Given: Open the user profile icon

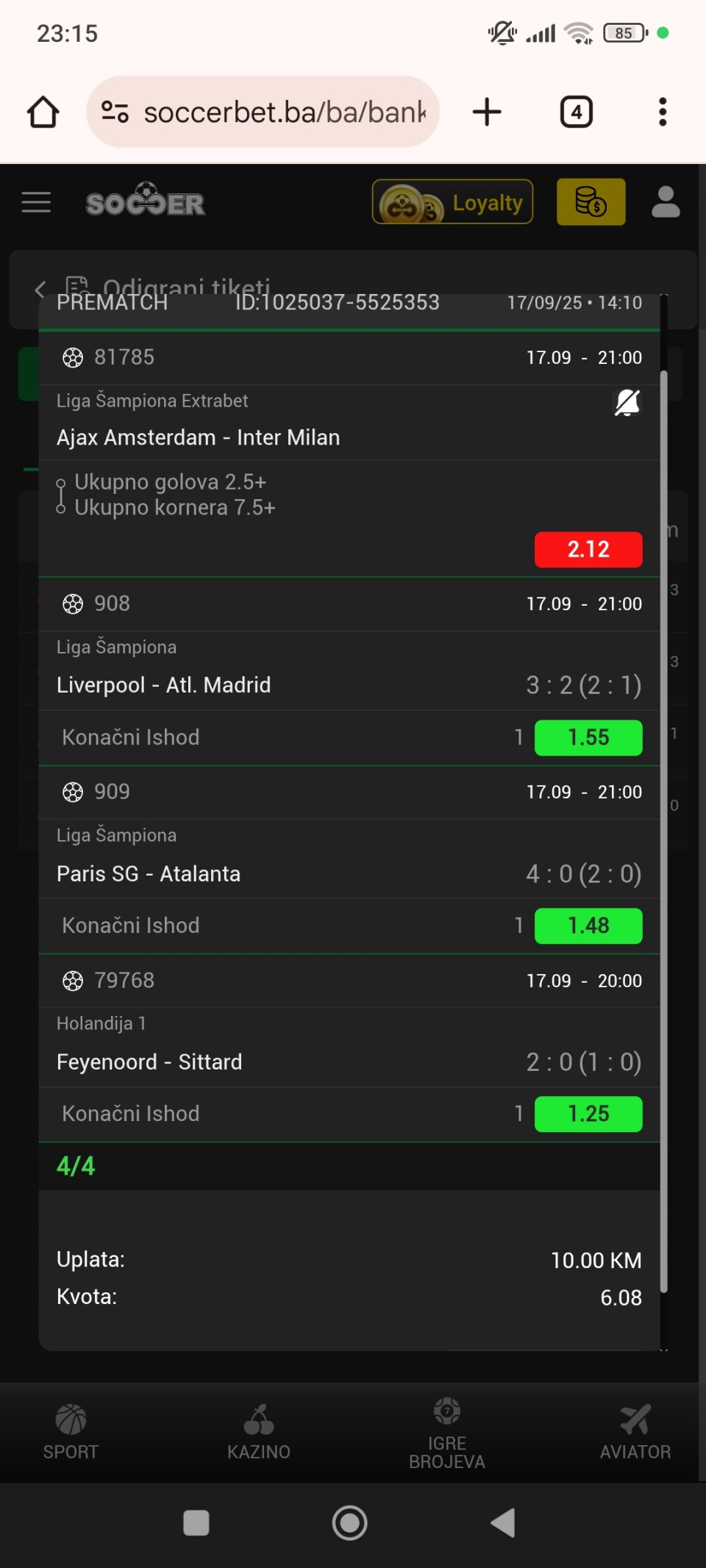Looking at the screenshot, I should click(x=666, y=202).
